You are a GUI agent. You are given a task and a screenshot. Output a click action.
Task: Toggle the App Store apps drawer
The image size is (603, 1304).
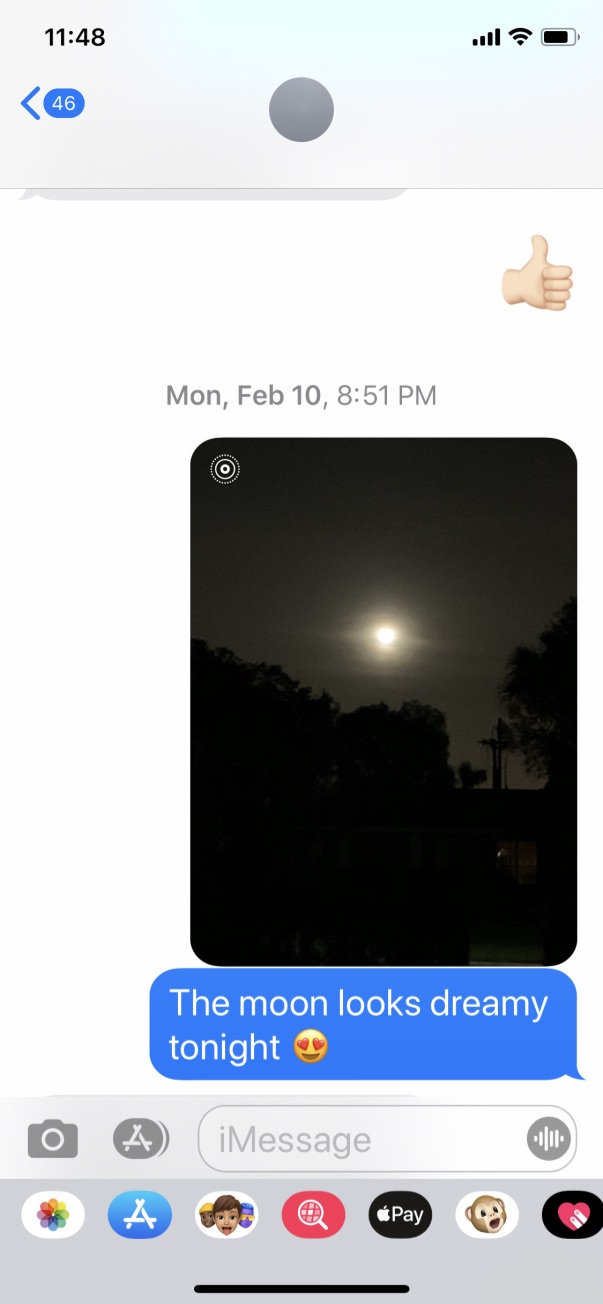click(x=140, y=1138)
